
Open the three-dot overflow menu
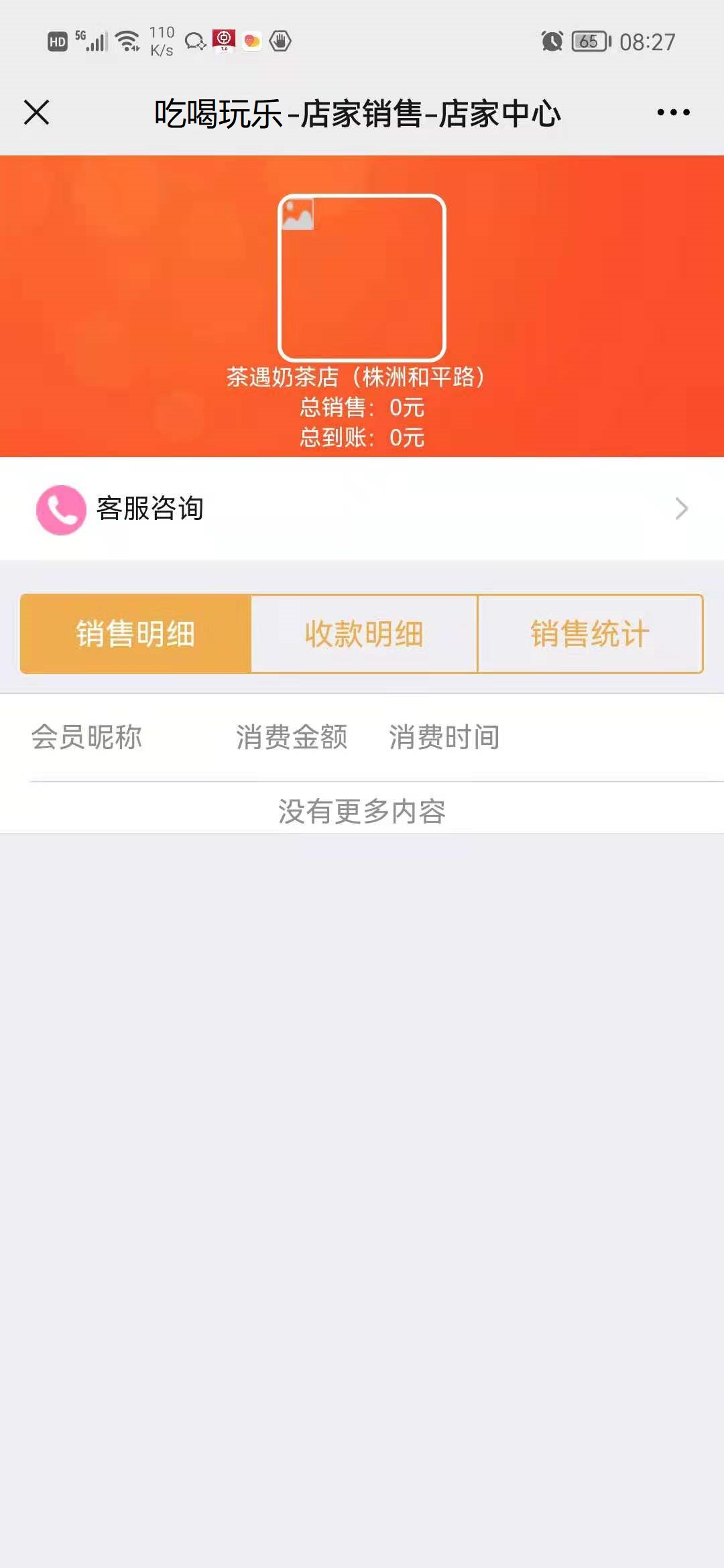tap(673, 113)
